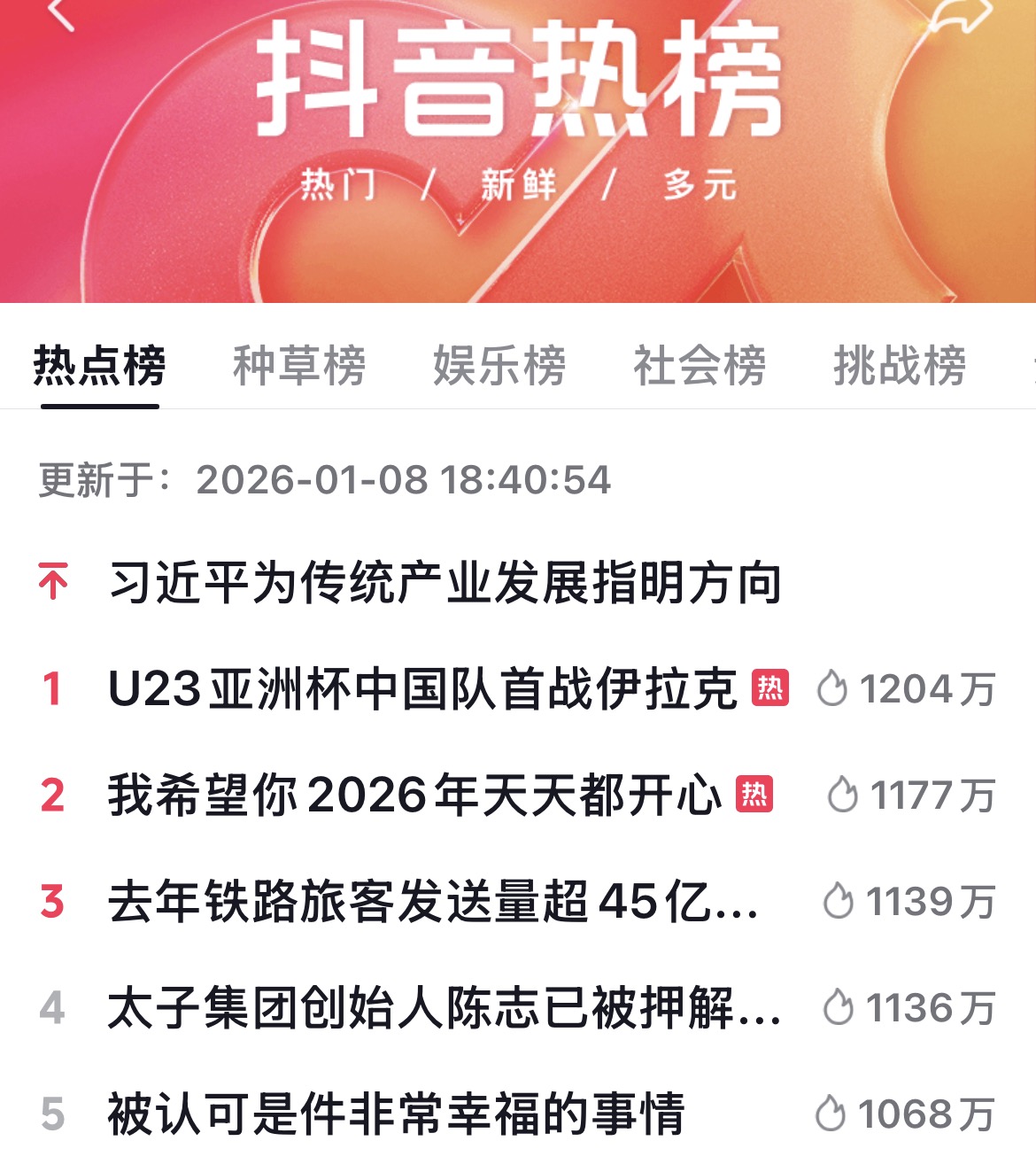1036x1172 pixels.
Task: Open topic U23亚洲杯中国队首战伊拉克
Action: (422, 689)
